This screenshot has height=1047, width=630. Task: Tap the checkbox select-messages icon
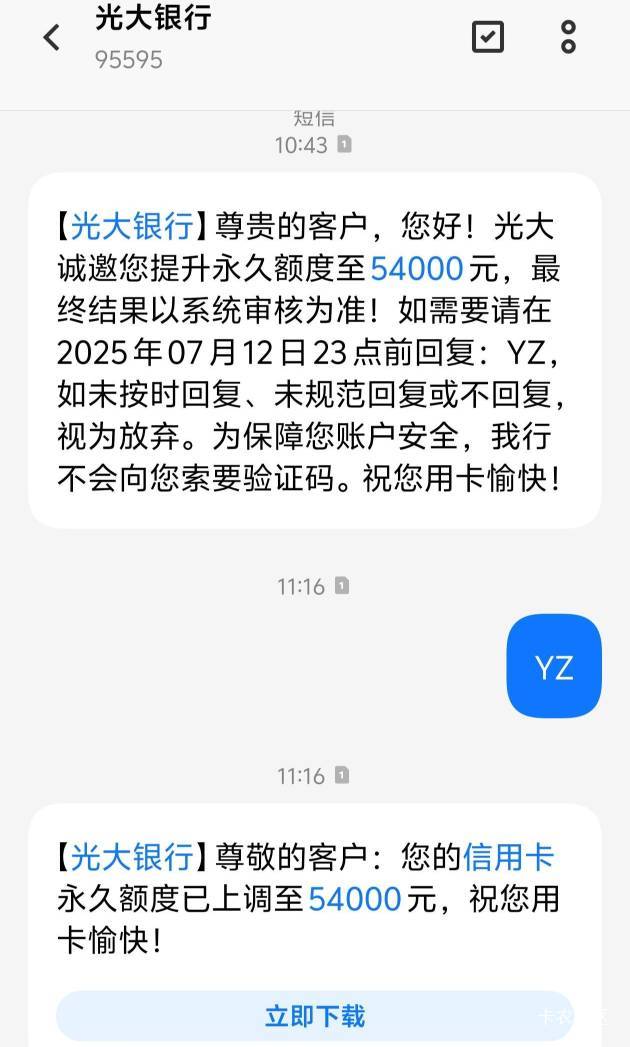coord(488,37)
